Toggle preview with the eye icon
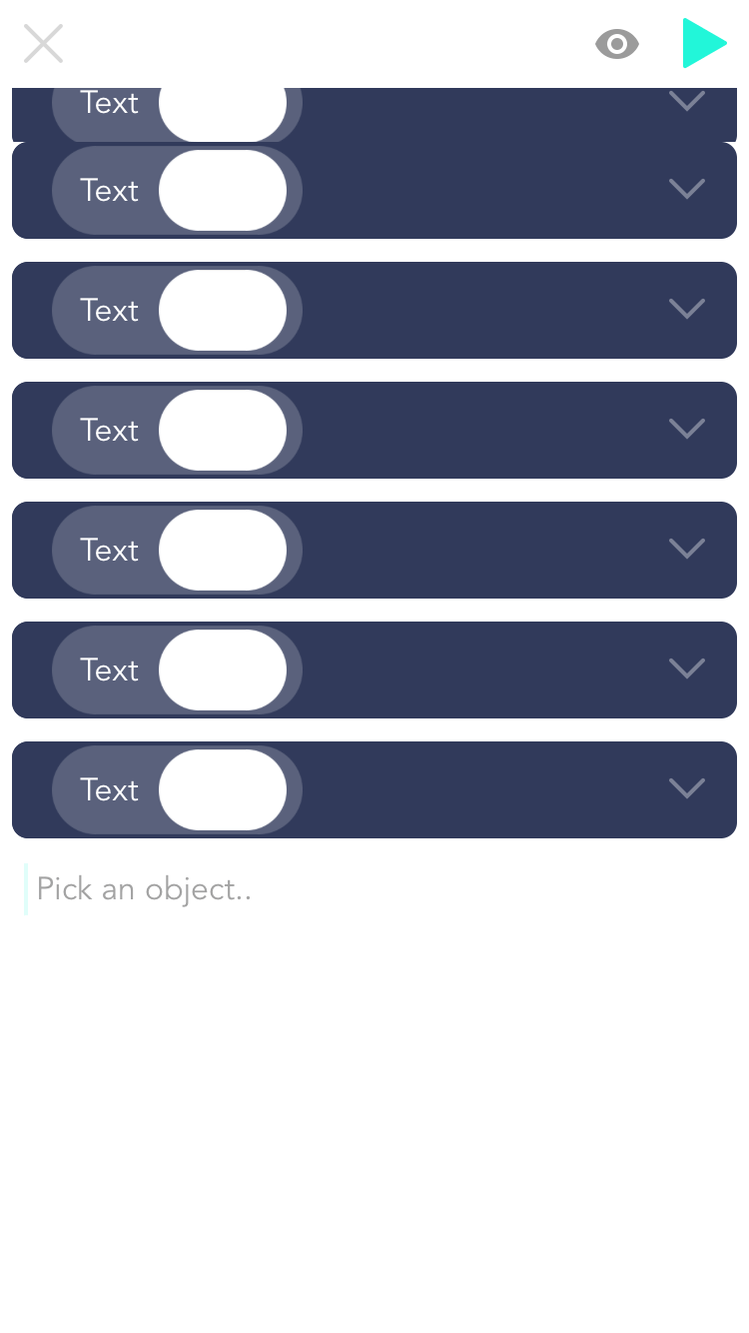The image size is (749, 1333). coord(617,44)
